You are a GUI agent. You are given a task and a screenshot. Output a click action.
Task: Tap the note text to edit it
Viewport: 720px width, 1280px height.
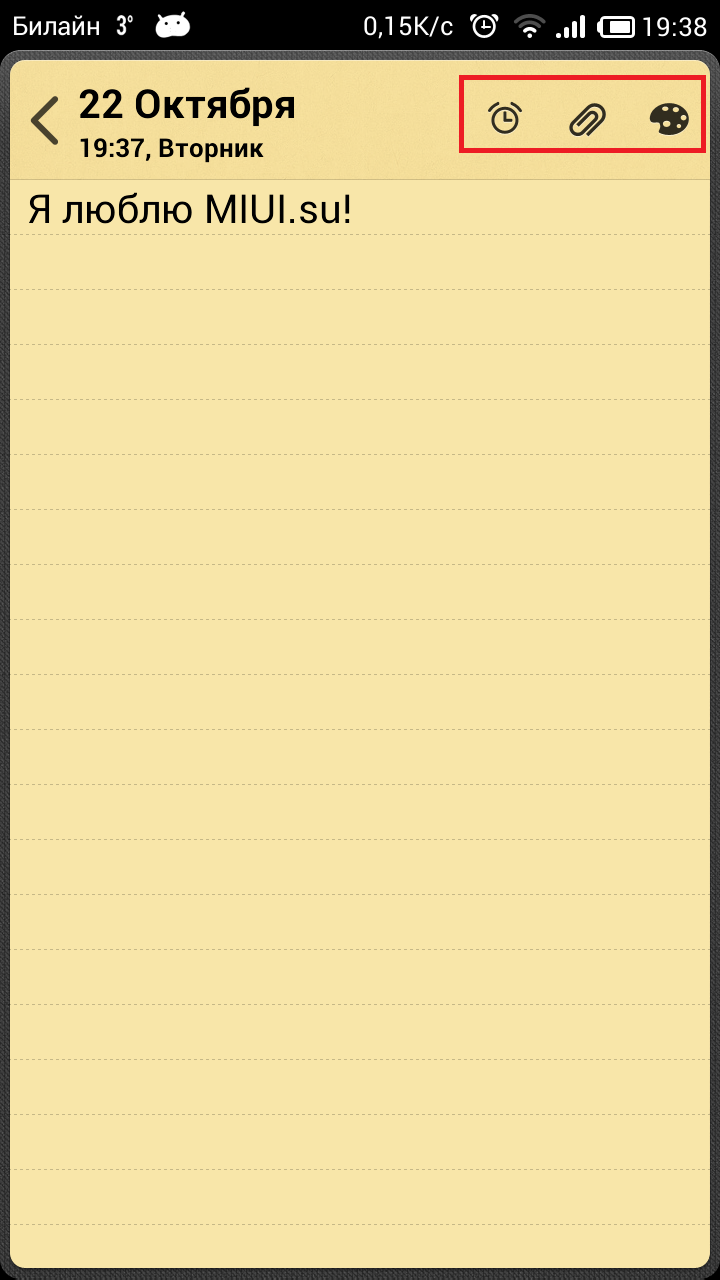(190, 210)
